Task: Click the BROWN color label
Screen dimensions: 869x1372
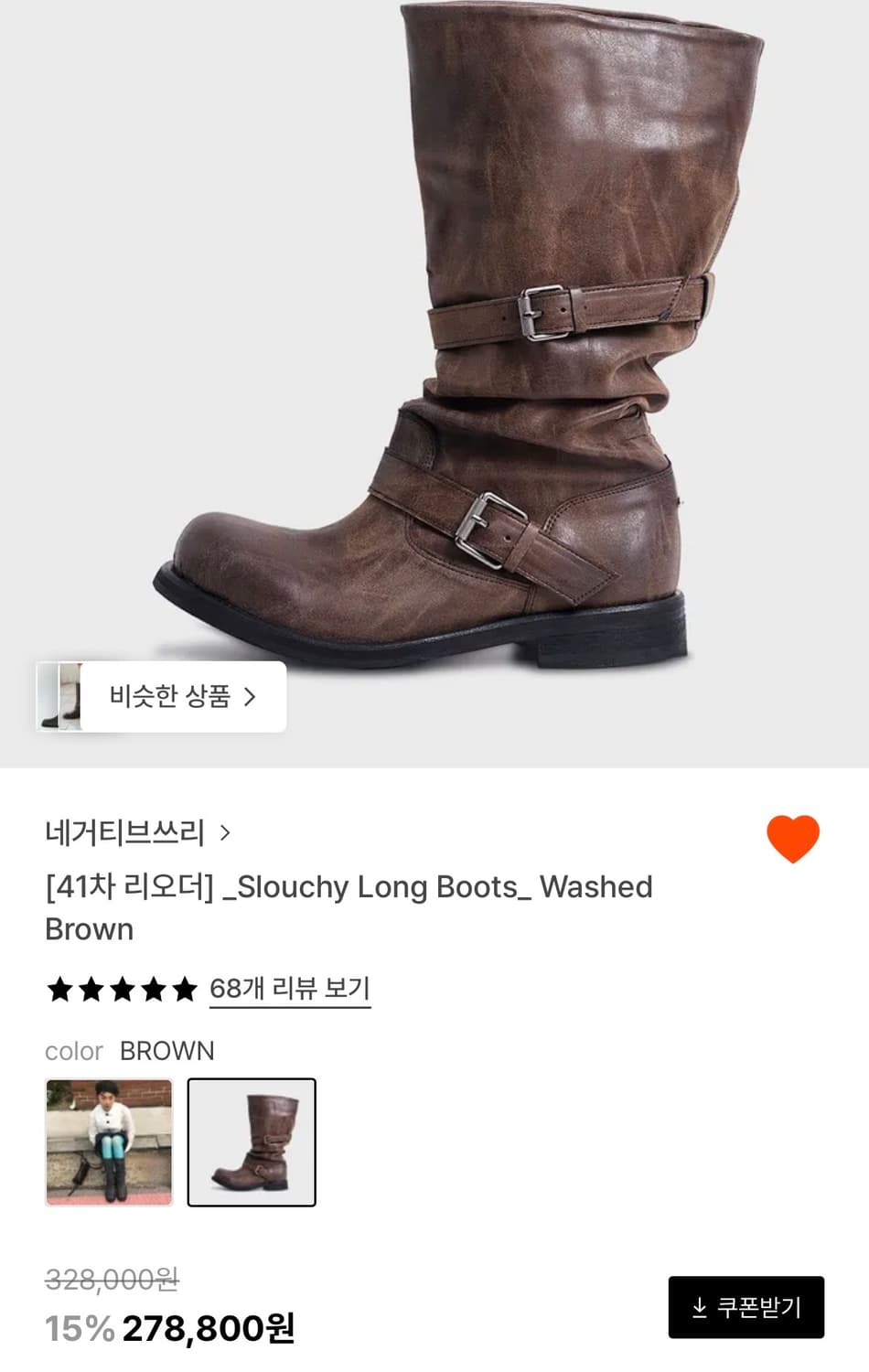Action: tap(167, 1051)
